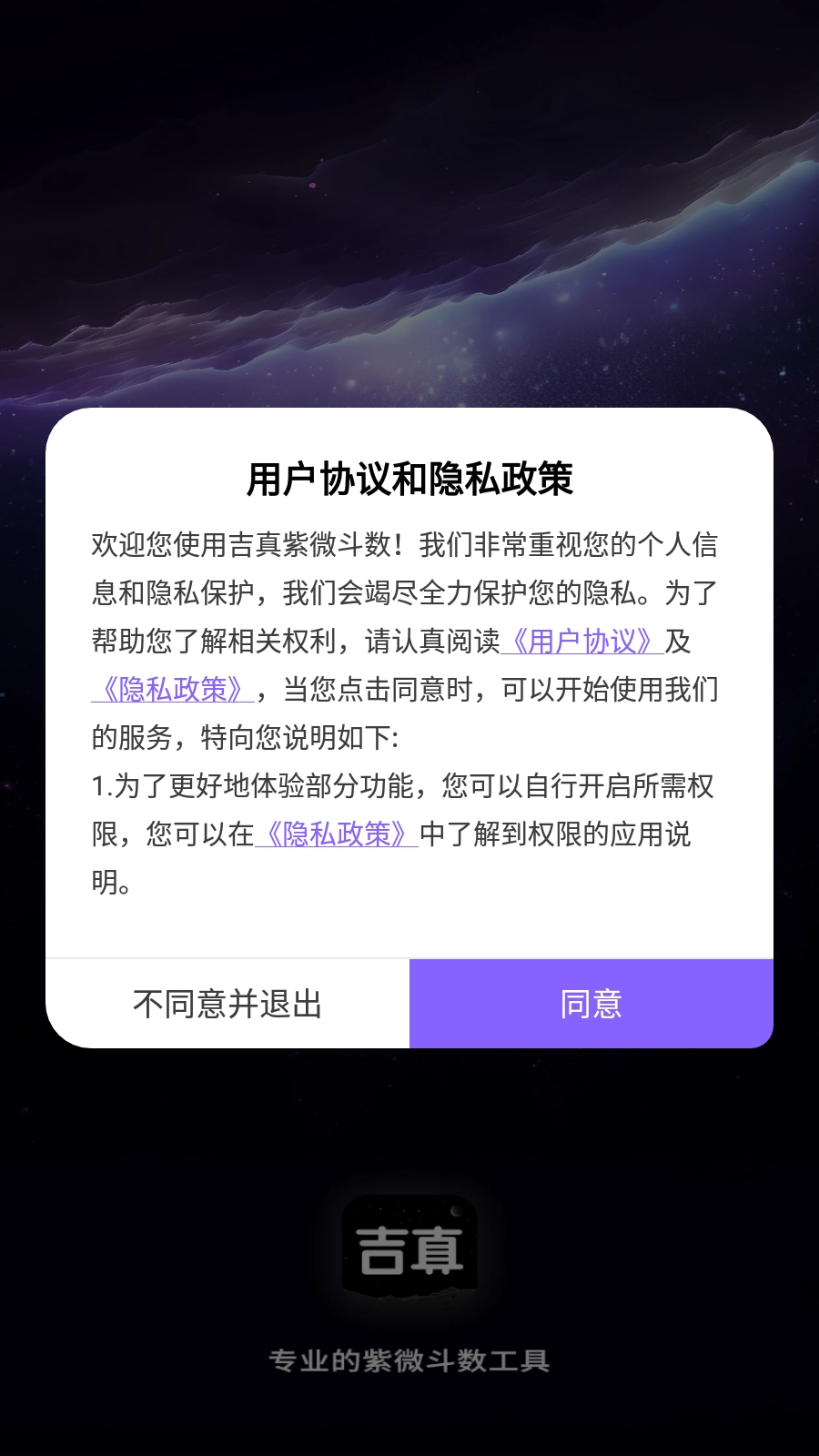The width and height of the screenshot is (819, 1456).
Task: Open the 《用户协议》 agreement link
Action: tap(582, 642)
